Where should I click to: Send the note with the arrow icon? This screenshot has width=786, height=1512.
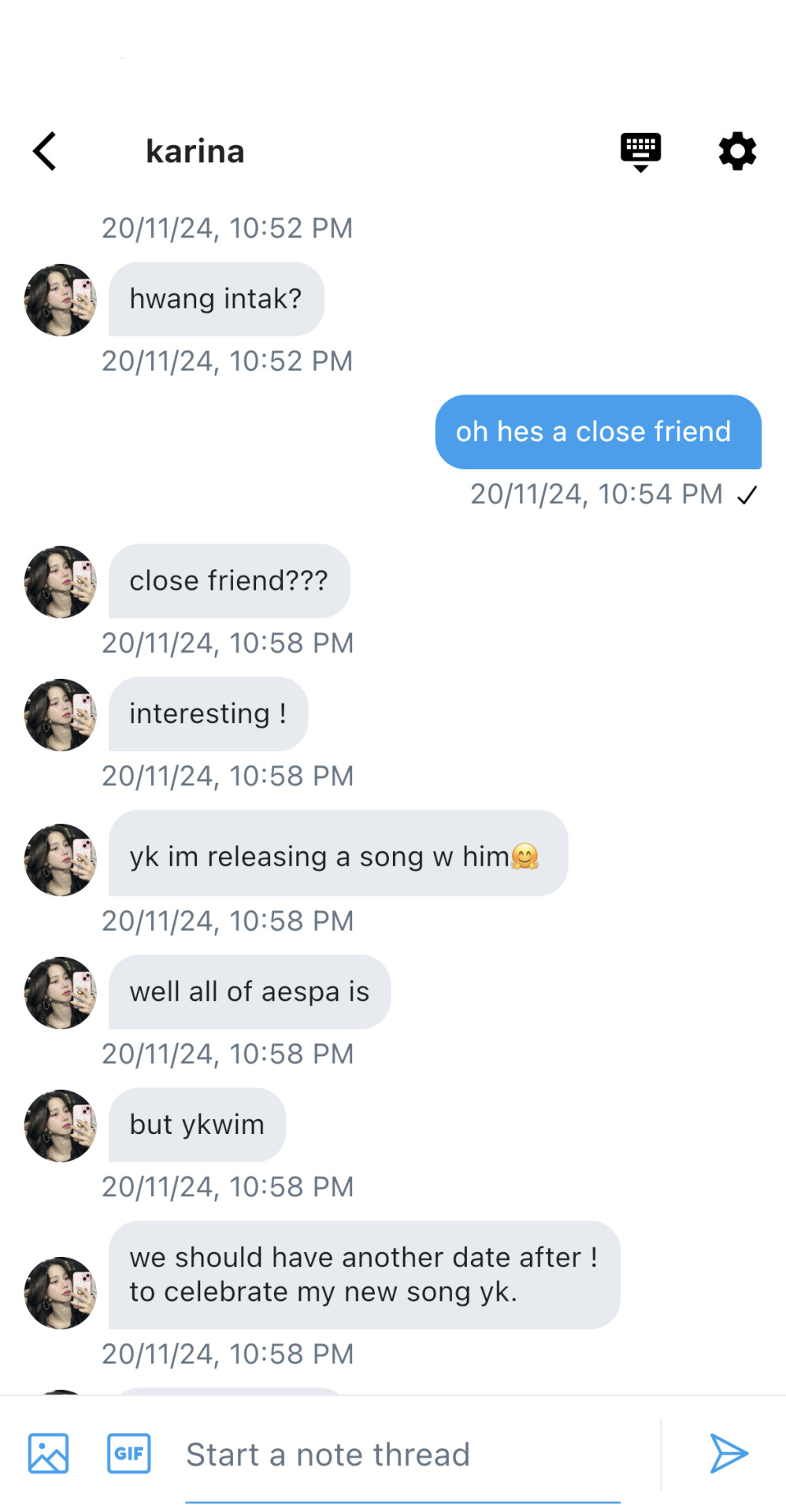tap(729, 1453)
